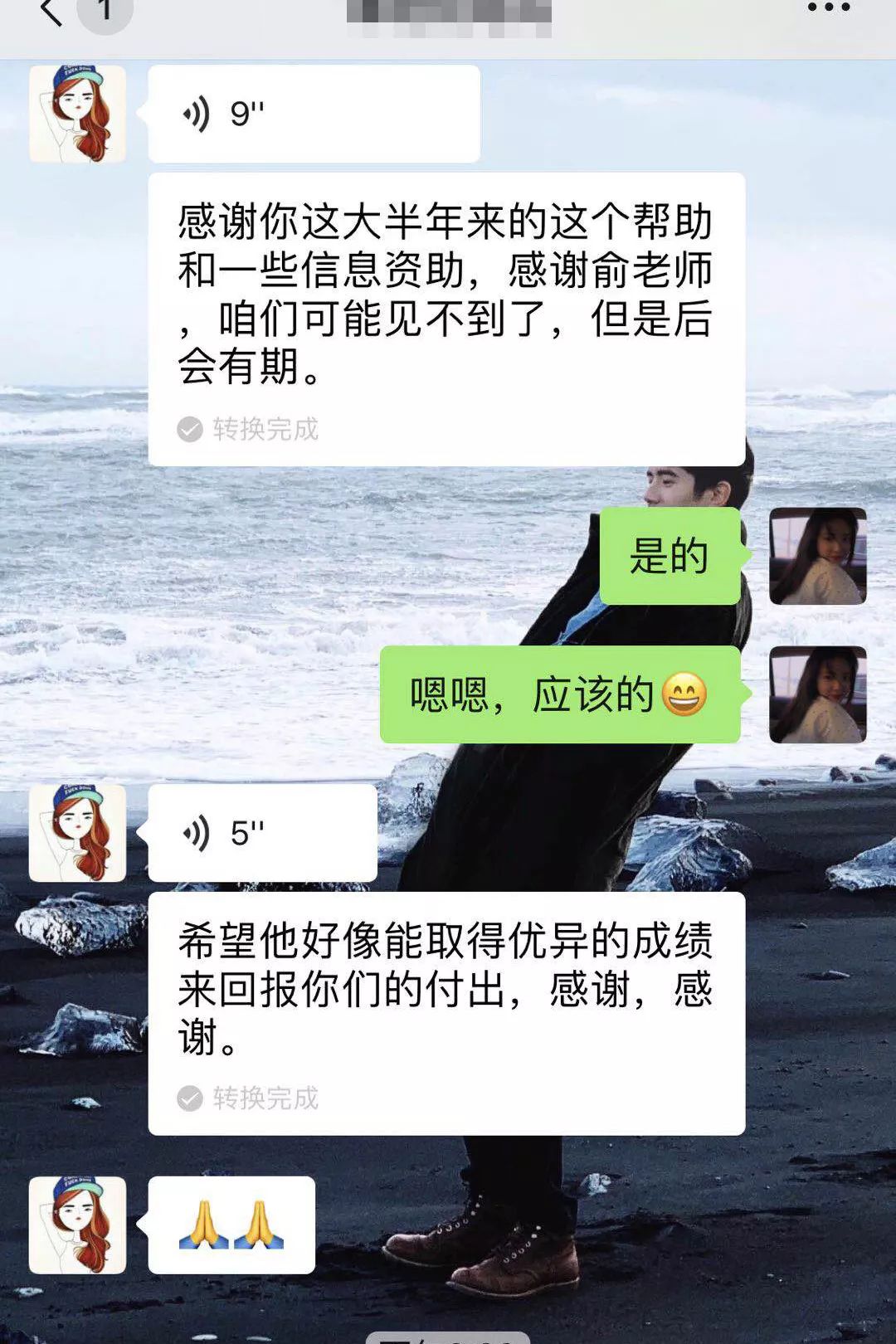Go back to the chat list
The image size is (896, 1344).
(x=51, y=12)
